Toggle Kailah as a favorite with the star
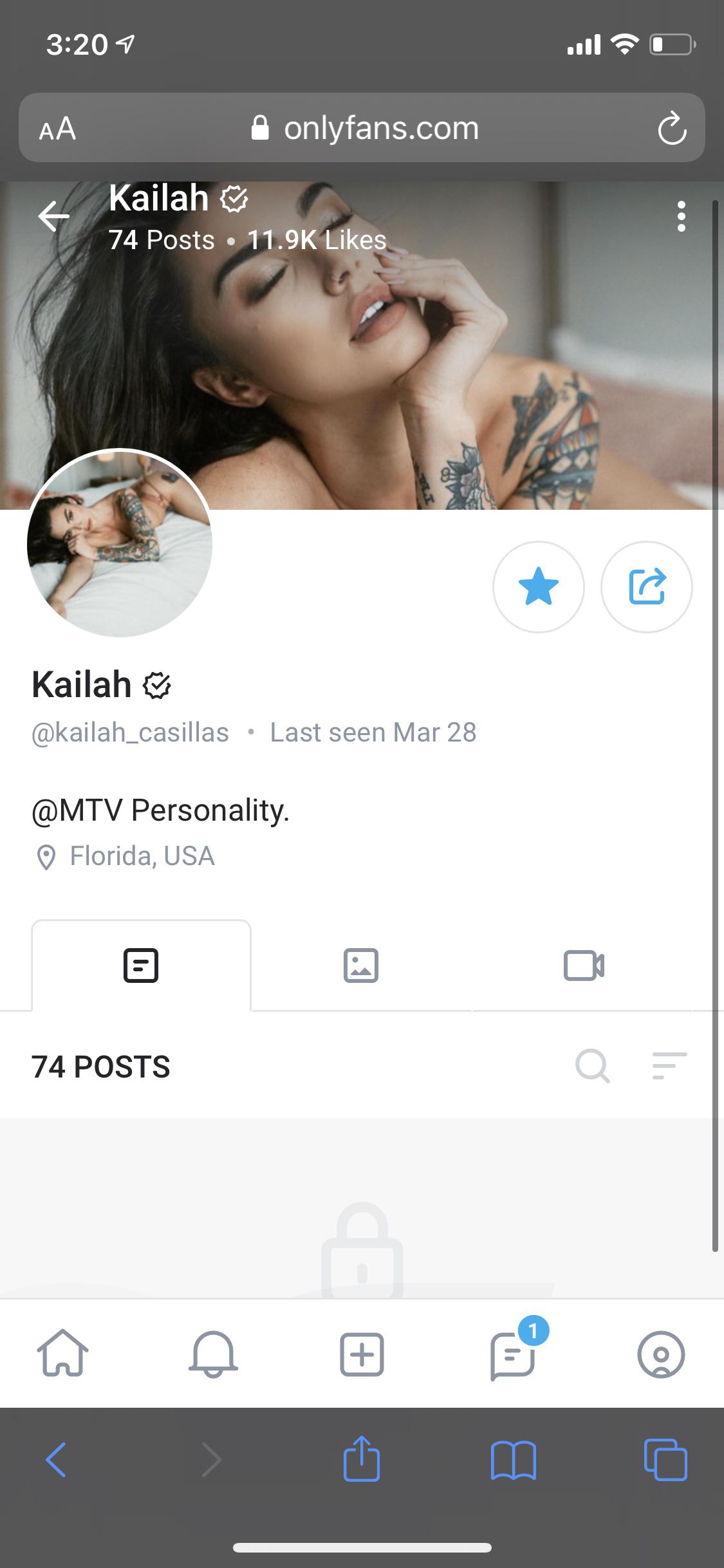This screenshot has width=724, height=1568. point(539,587)
